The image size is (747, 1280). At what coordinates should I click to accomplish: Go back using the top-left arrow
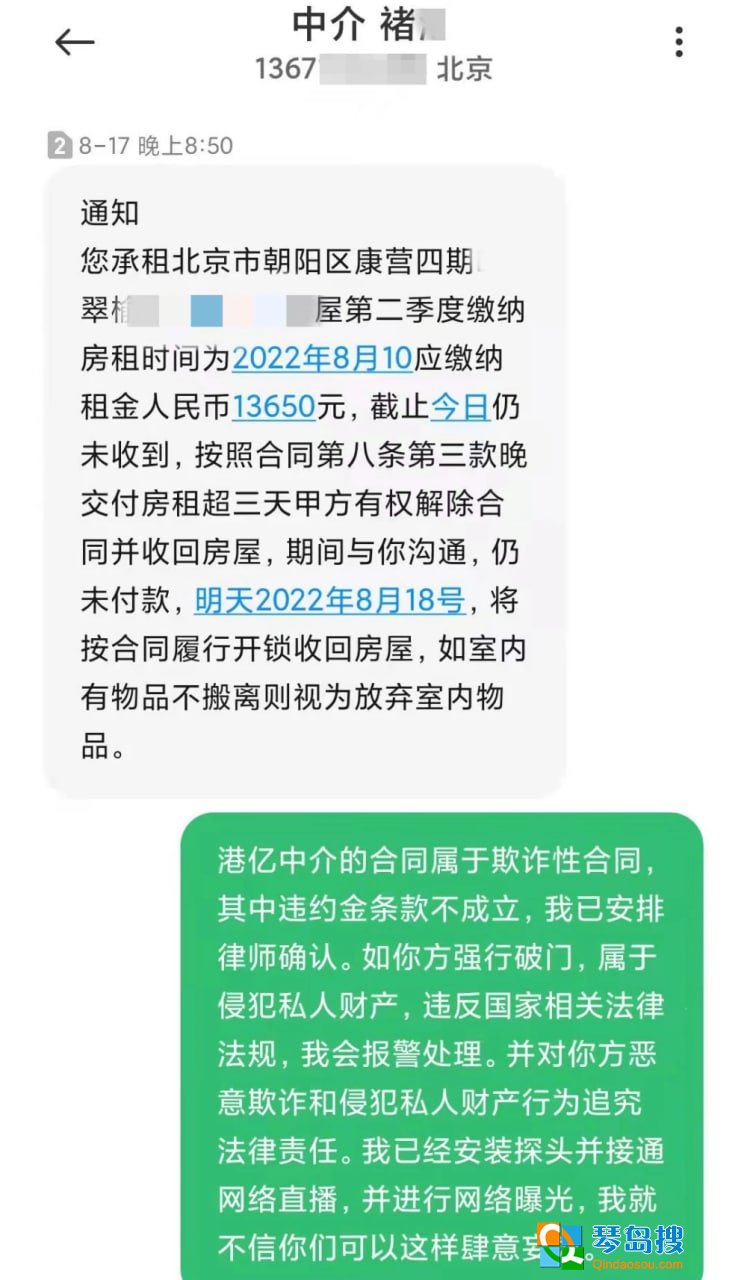point(74,42)
